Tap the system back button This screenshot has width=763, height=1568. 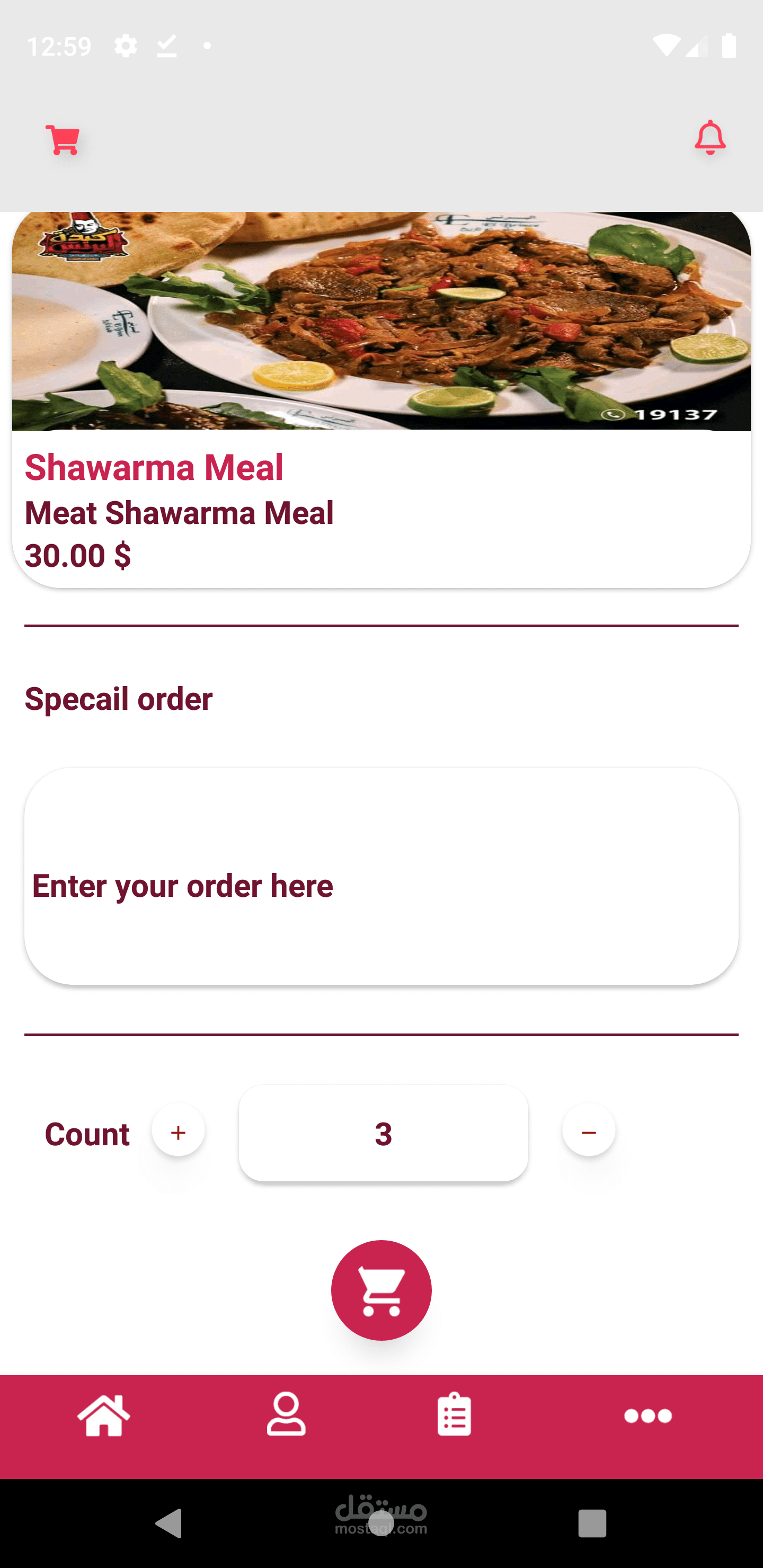click(169, 1523)
